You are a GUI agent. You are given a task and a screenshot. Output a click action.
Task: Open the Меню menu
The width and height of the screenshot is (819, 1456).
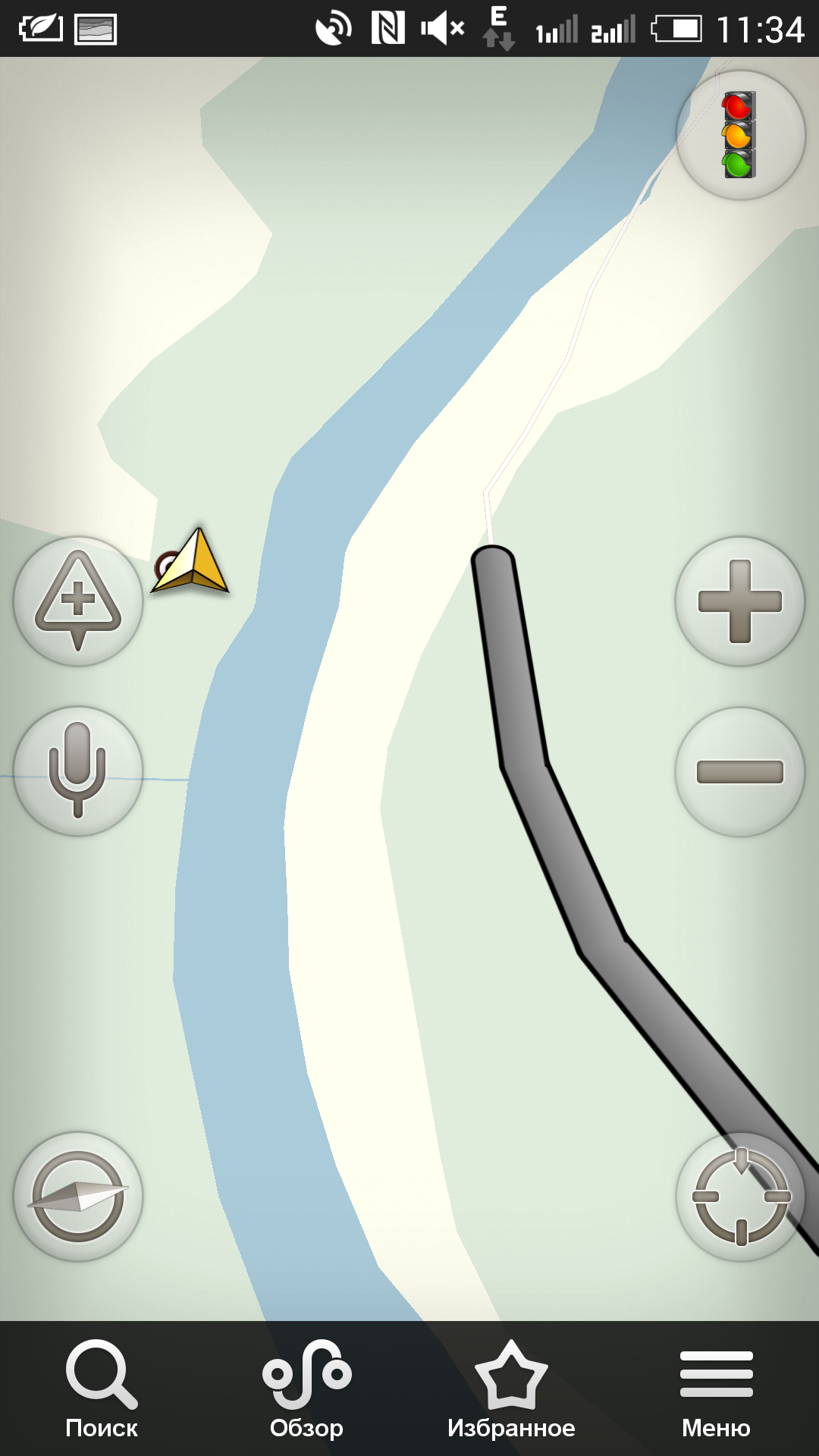point(716,1389)
